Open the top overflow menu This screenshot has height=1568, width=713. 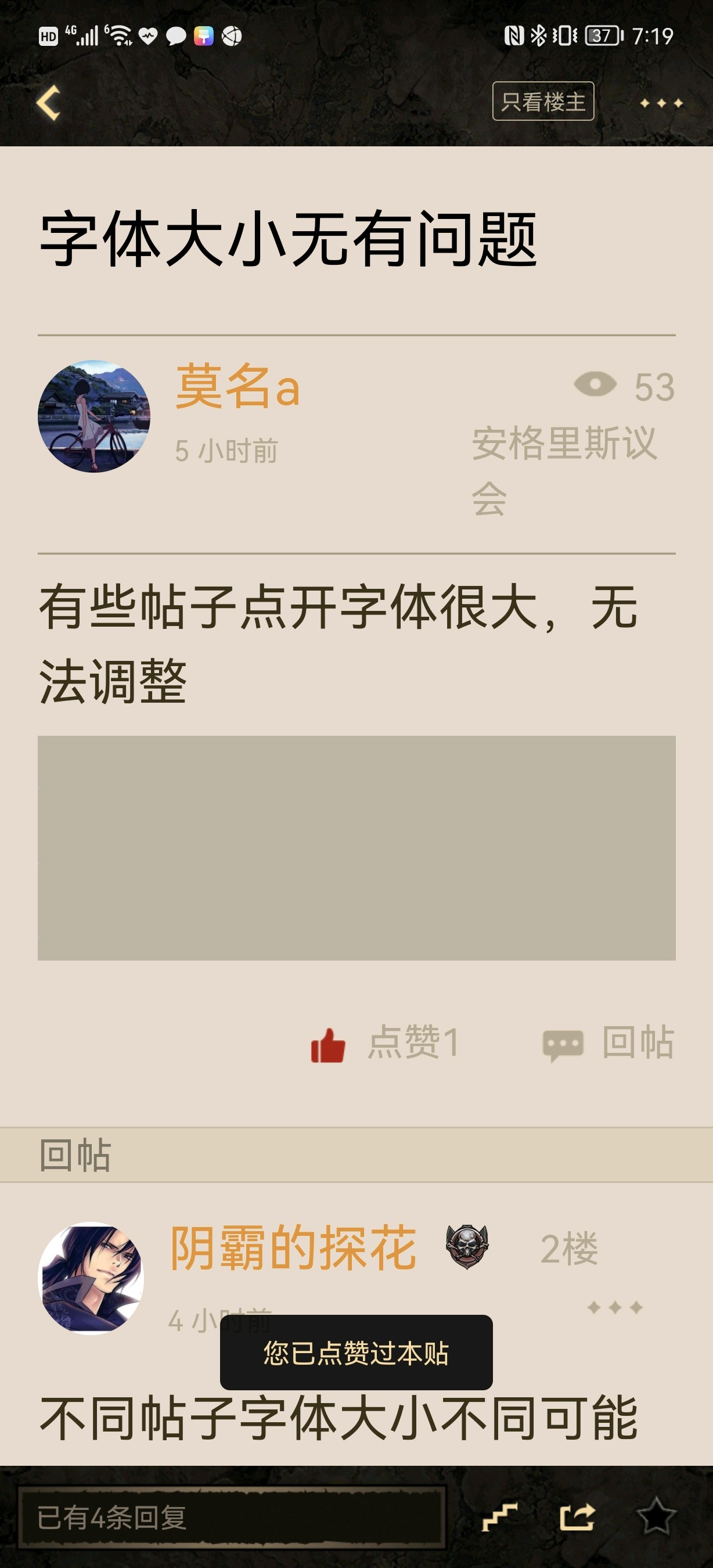click(661, 103)
